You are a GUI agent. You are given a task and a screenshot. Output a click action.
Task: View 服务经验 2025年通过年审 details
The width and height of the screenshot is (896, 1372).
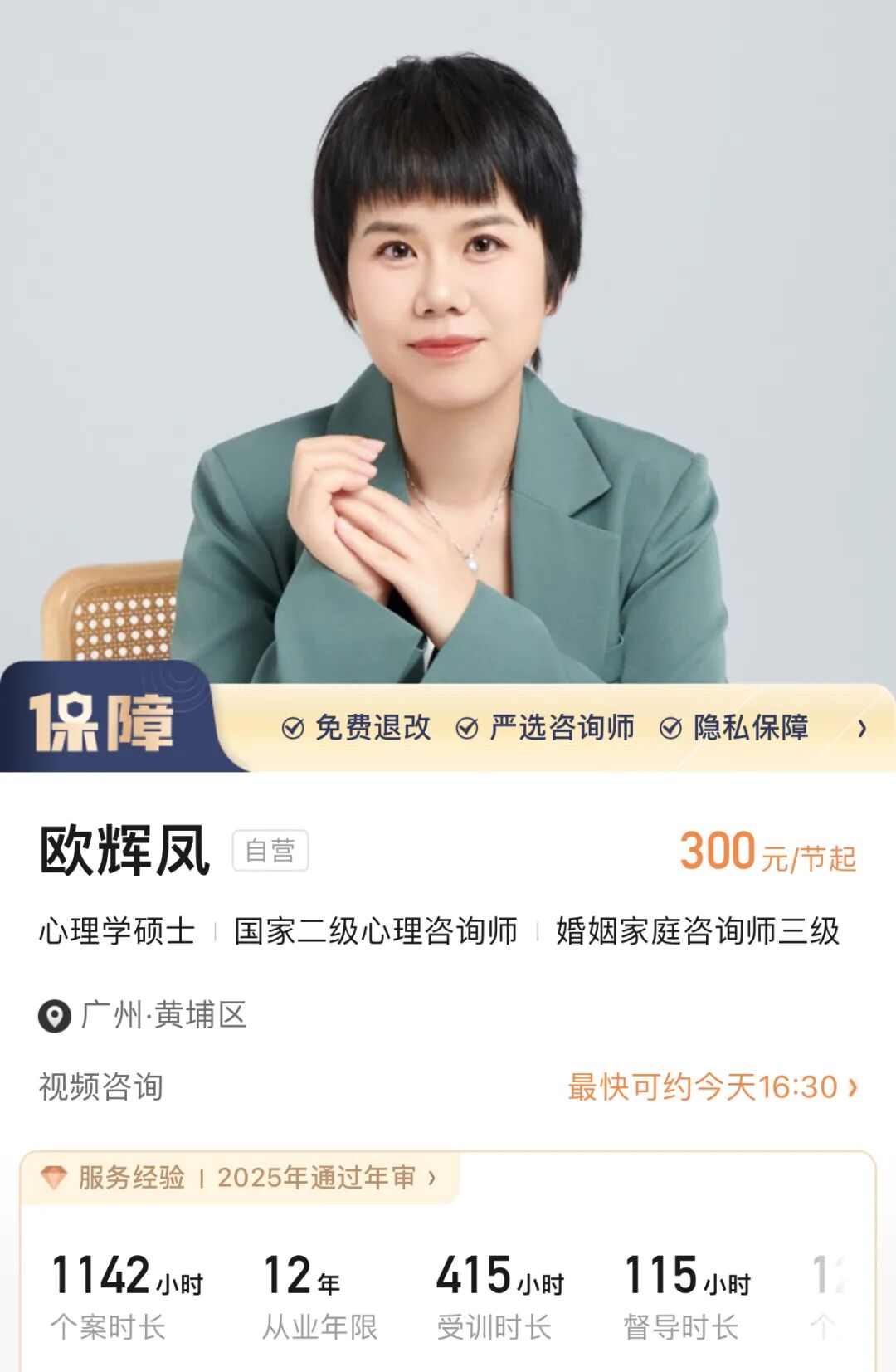pyautogui.click(x=239, y=1177)
